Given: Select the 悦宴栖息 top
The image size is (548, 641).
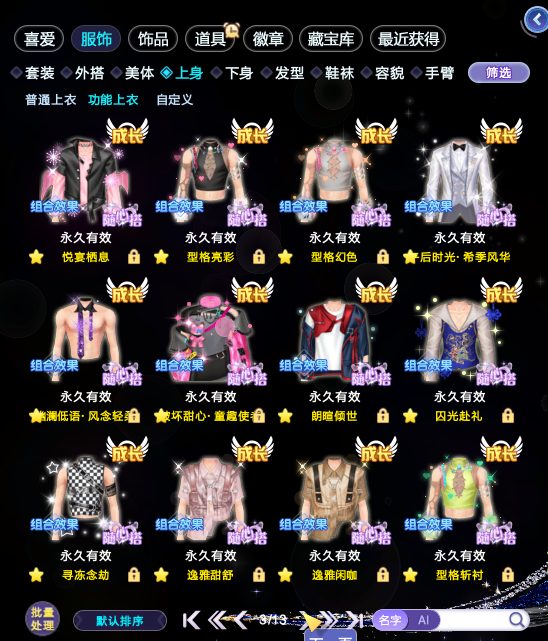Looking at the screenshot, I should (86, 180).
